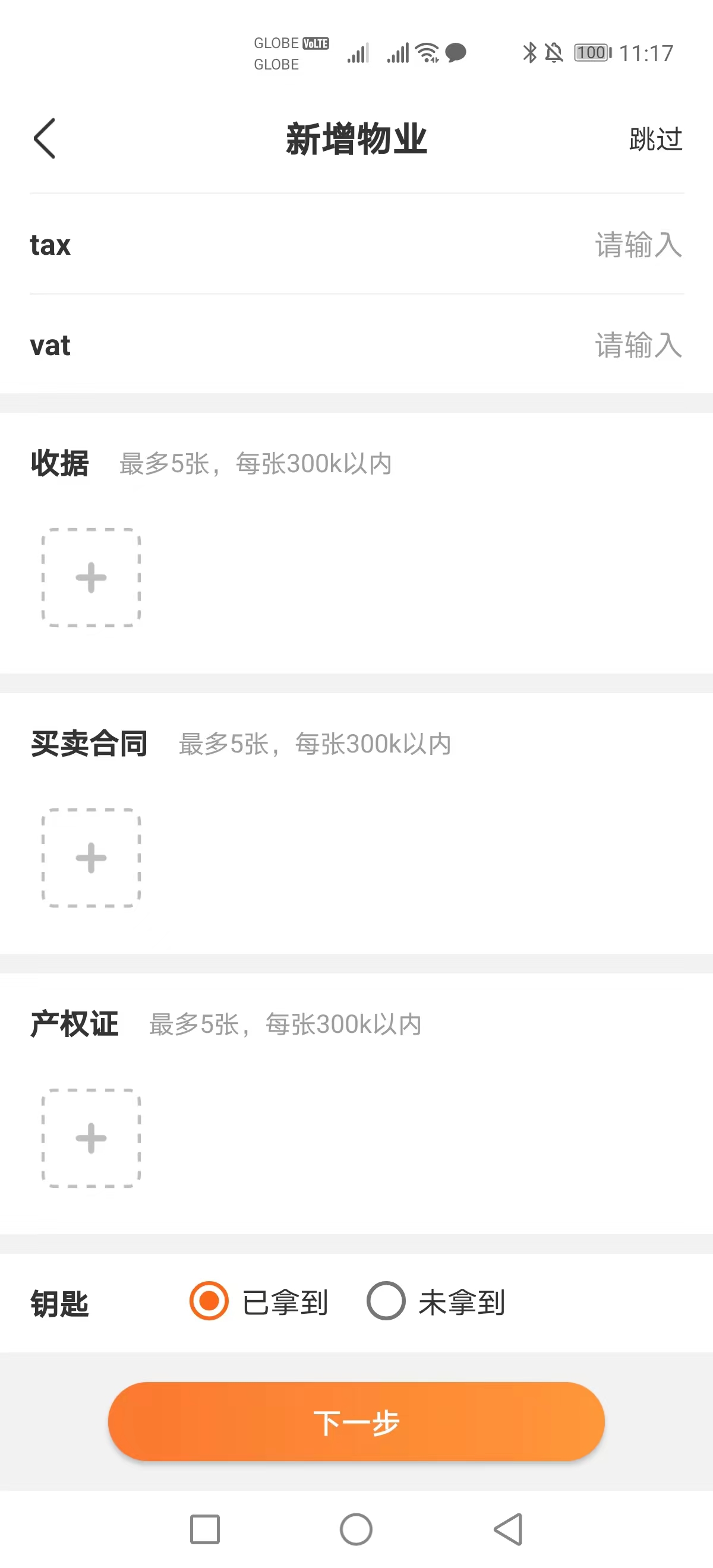The width and height of the screenshot is (713, 1568).
Task: Focus the tax input field
Action: coord(637,245)
